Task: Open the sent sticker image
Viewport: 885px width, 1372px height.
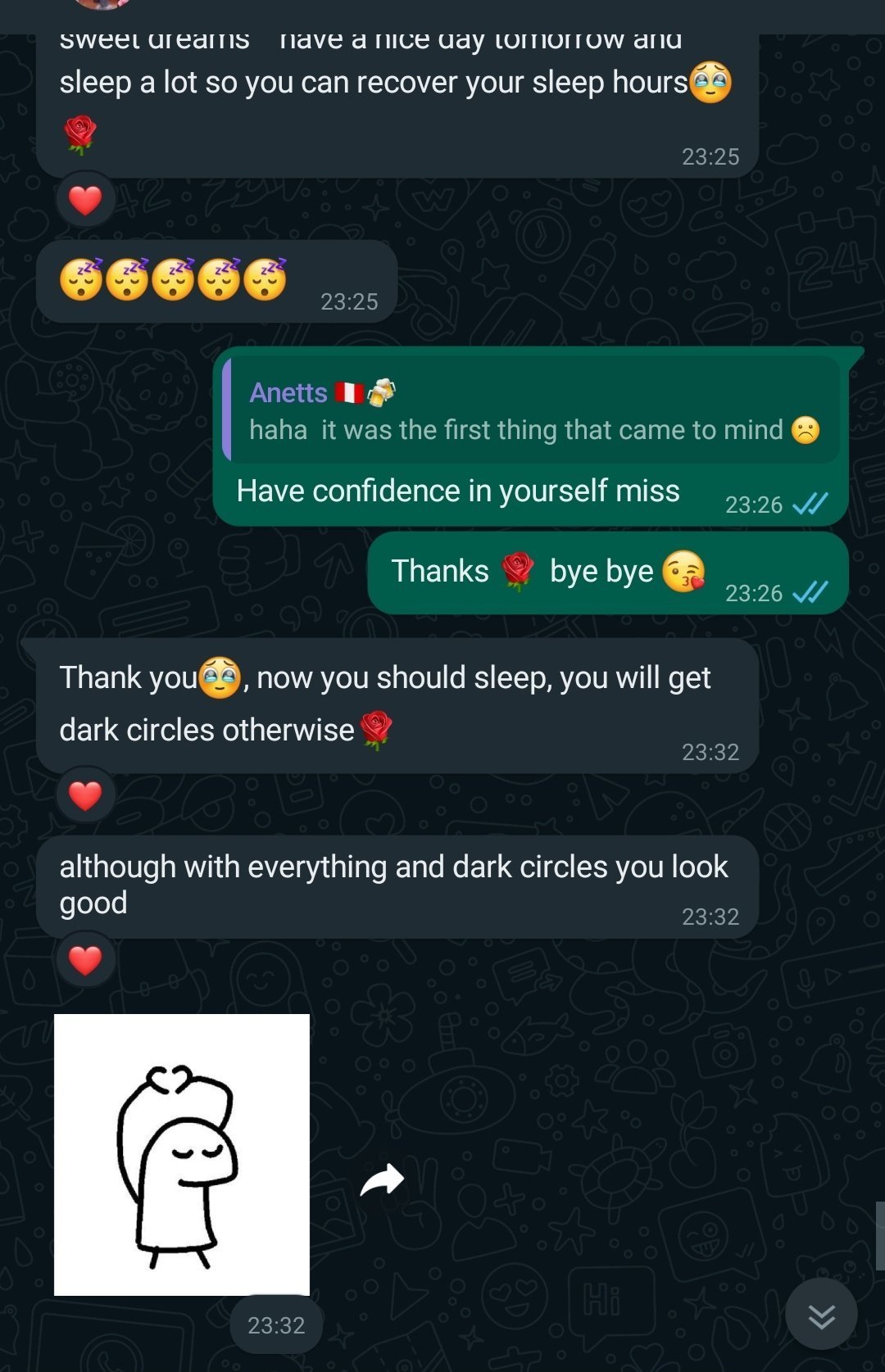Action: coord(182,1155)
